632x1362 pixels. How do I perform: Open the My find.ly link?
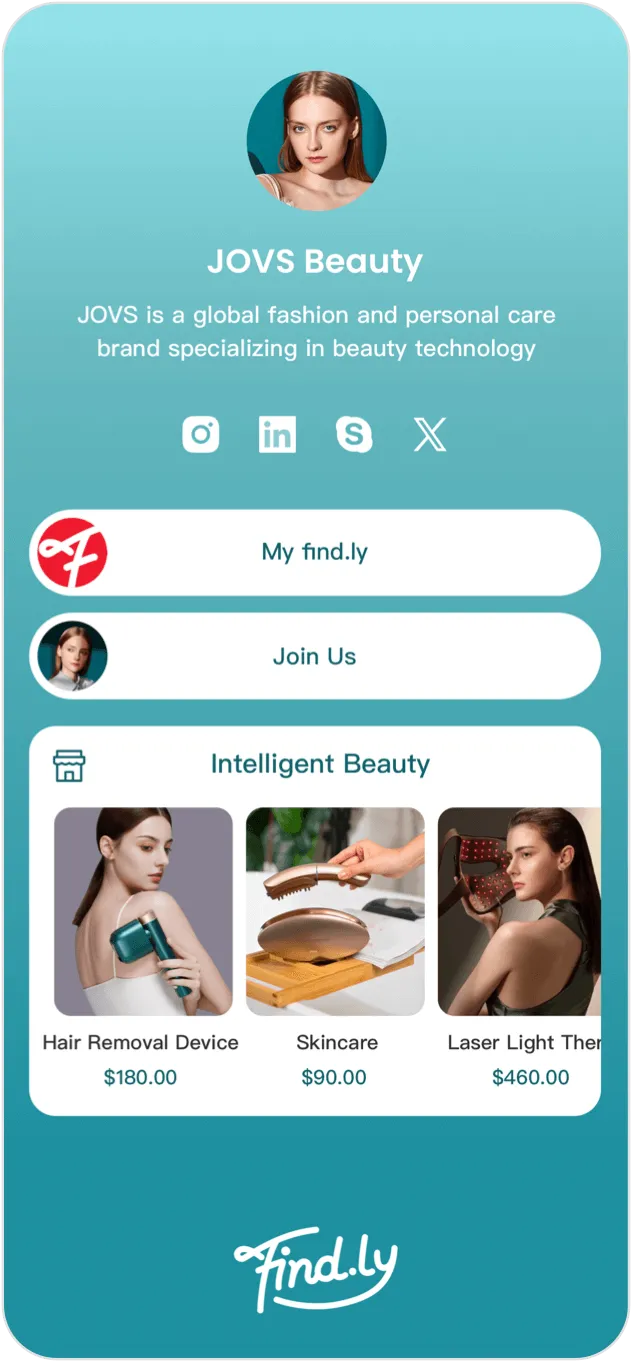pyautogui.click(x=315, y=552)
